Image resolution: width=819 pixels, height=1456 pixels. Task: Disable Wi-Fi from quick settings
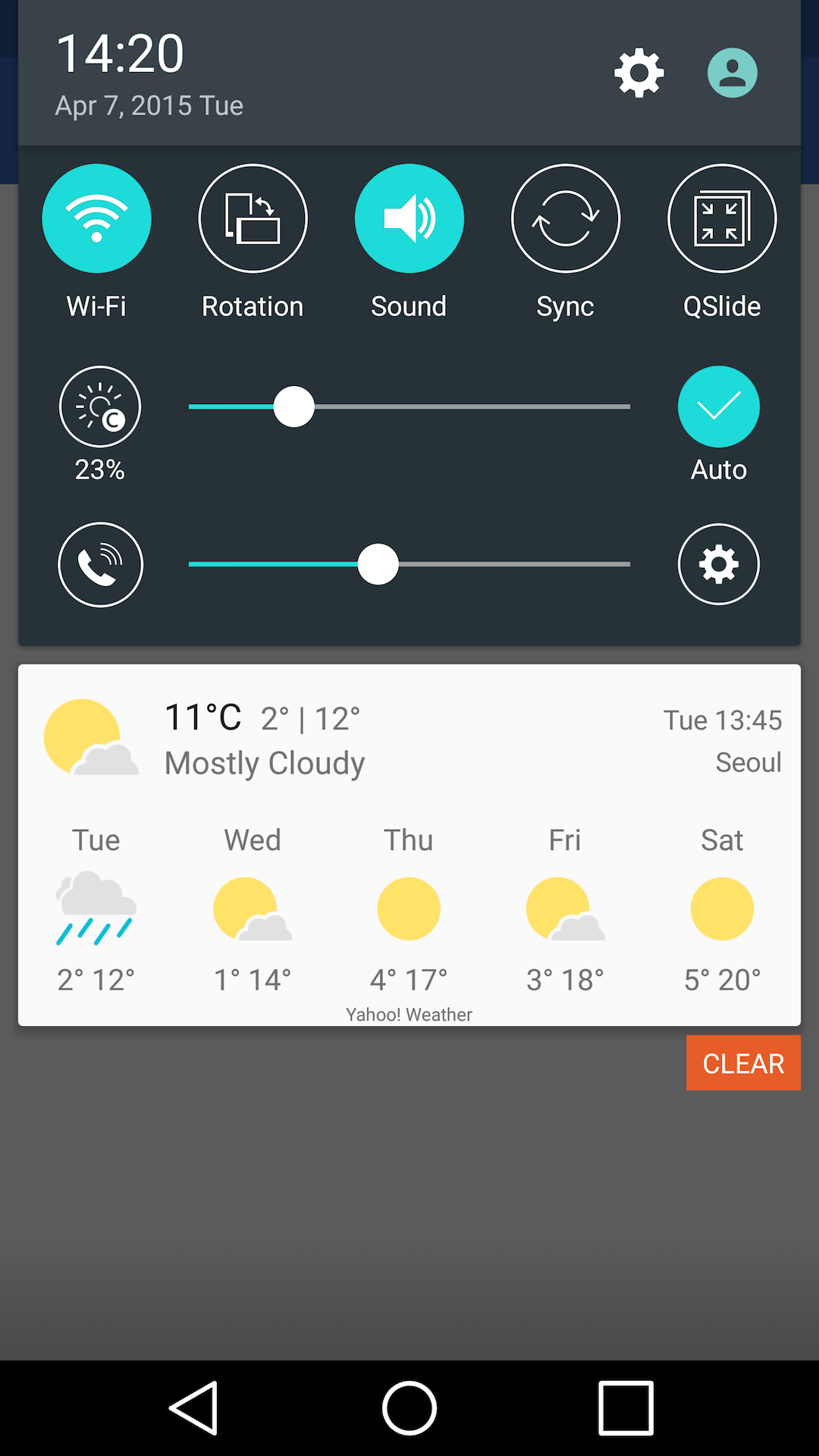point(96,218)
